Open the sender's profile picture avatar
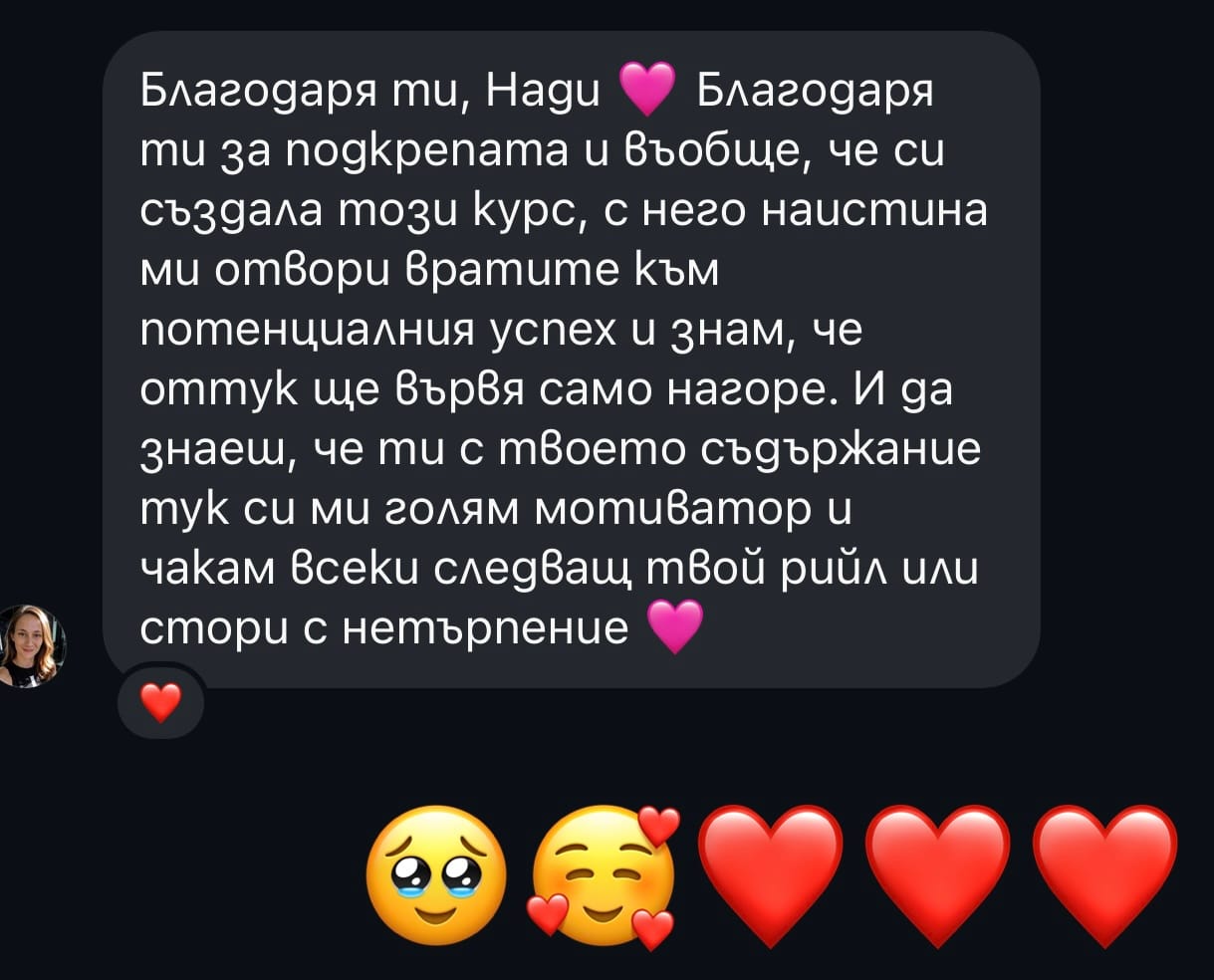 30,644
